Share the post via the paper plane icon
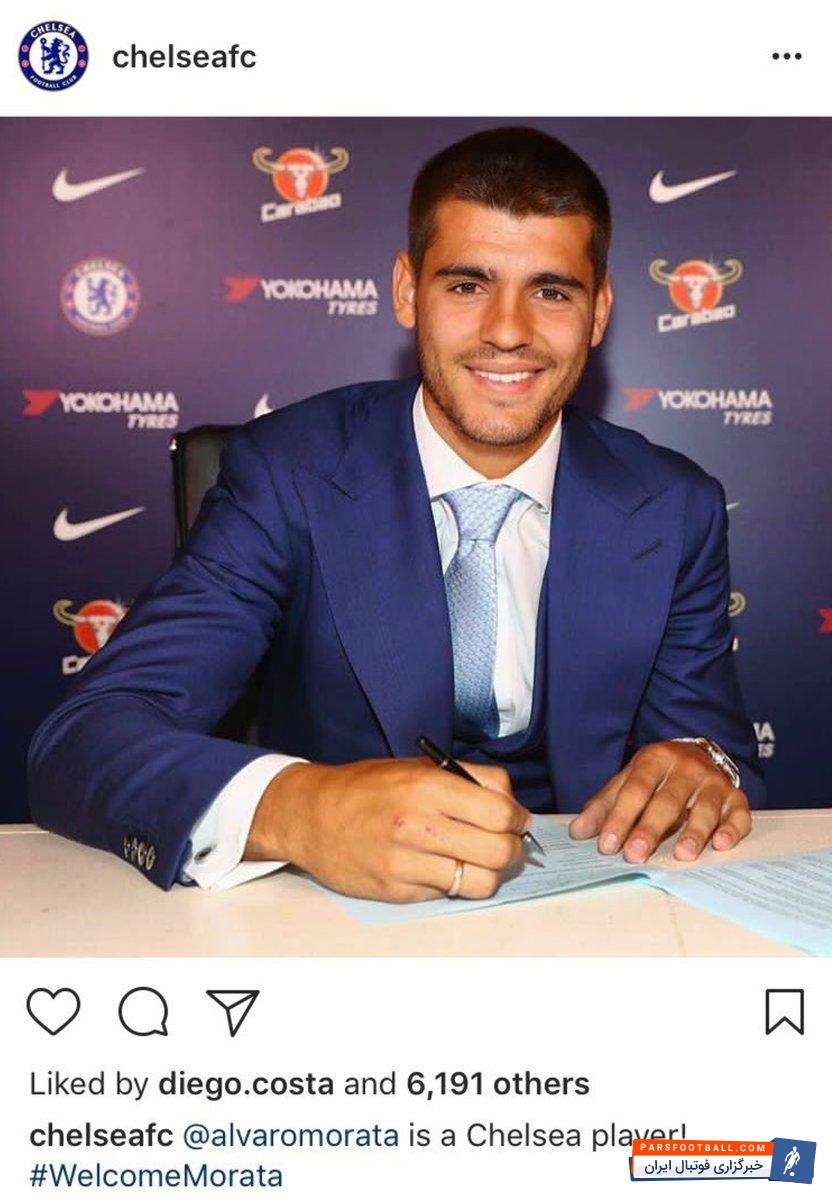 point(232,1011)
